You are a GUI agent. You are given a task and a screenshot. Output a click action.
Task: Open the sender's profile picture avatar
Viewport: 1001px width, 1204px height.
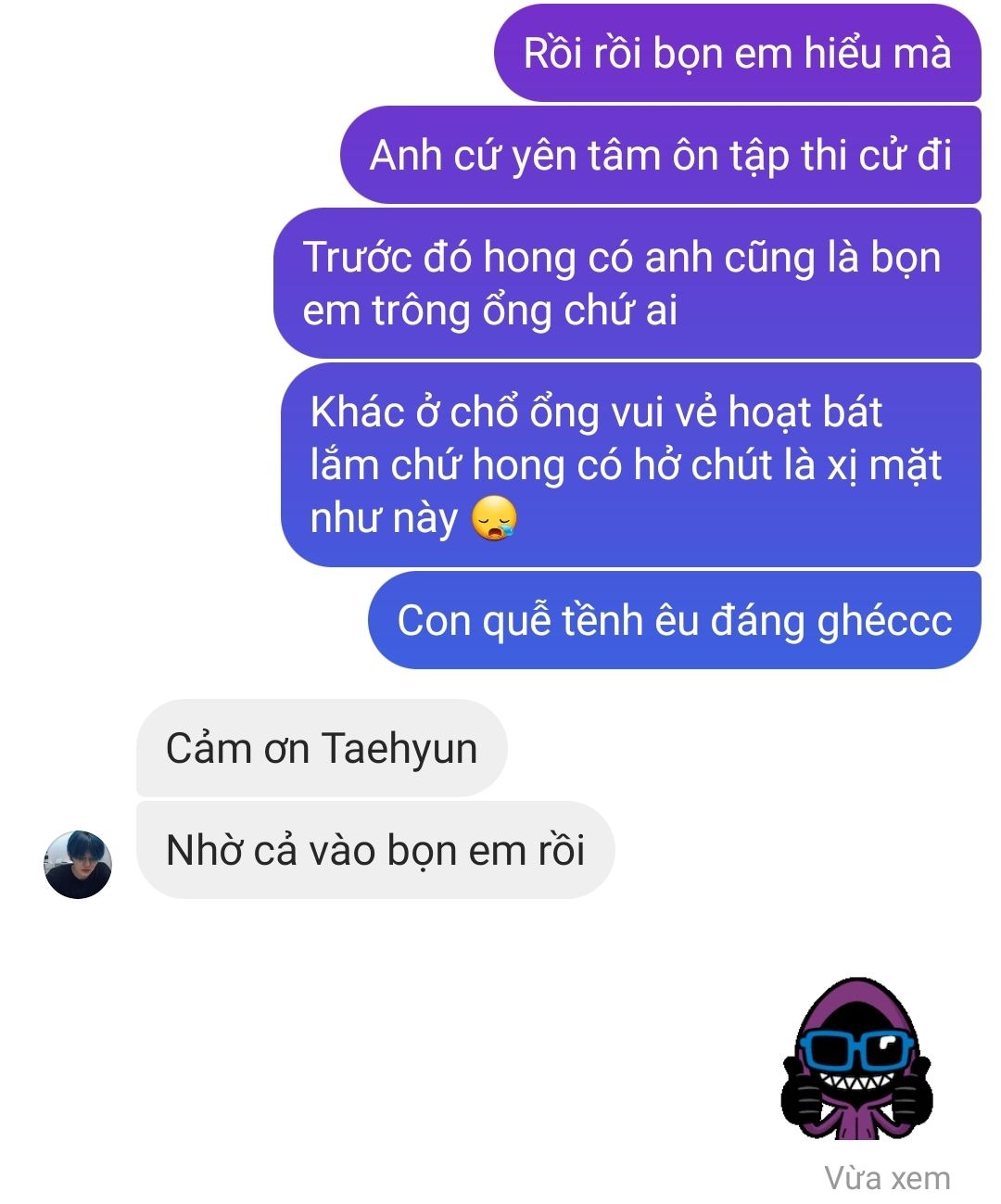[x=78, y=864]
